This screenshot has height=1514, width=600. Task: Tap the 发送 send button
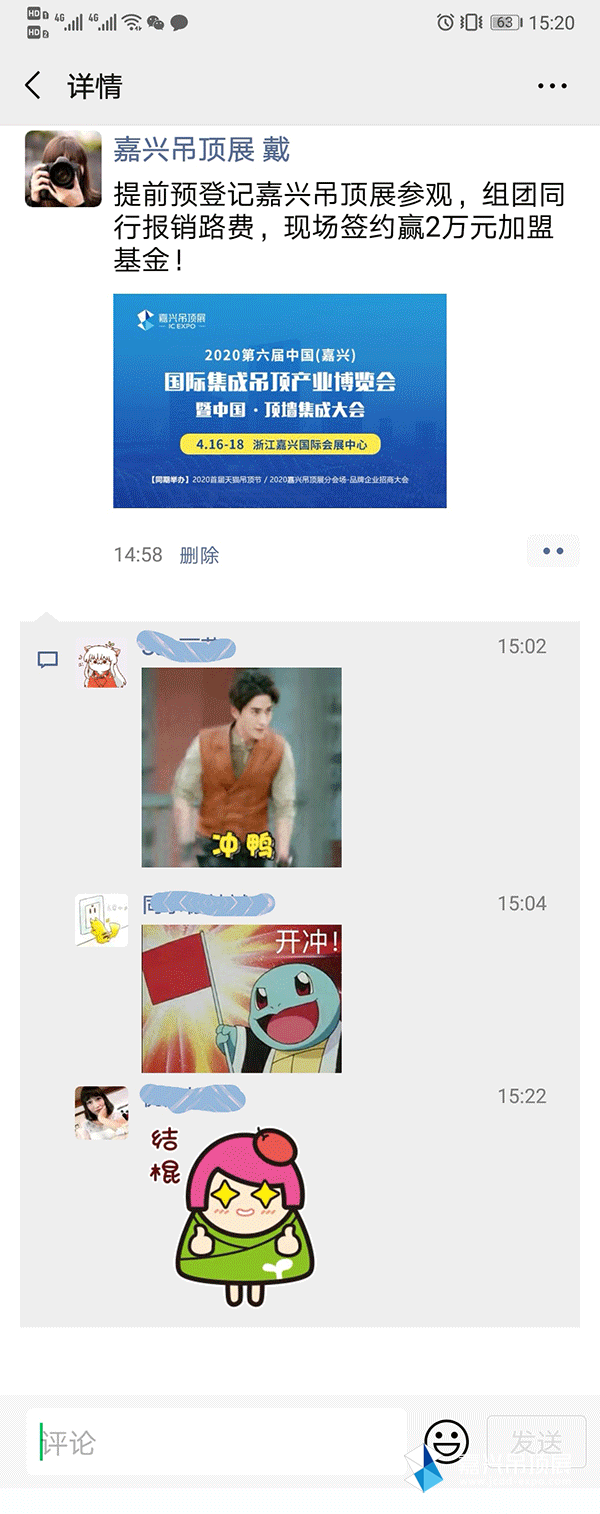(x=537, y=1442)
